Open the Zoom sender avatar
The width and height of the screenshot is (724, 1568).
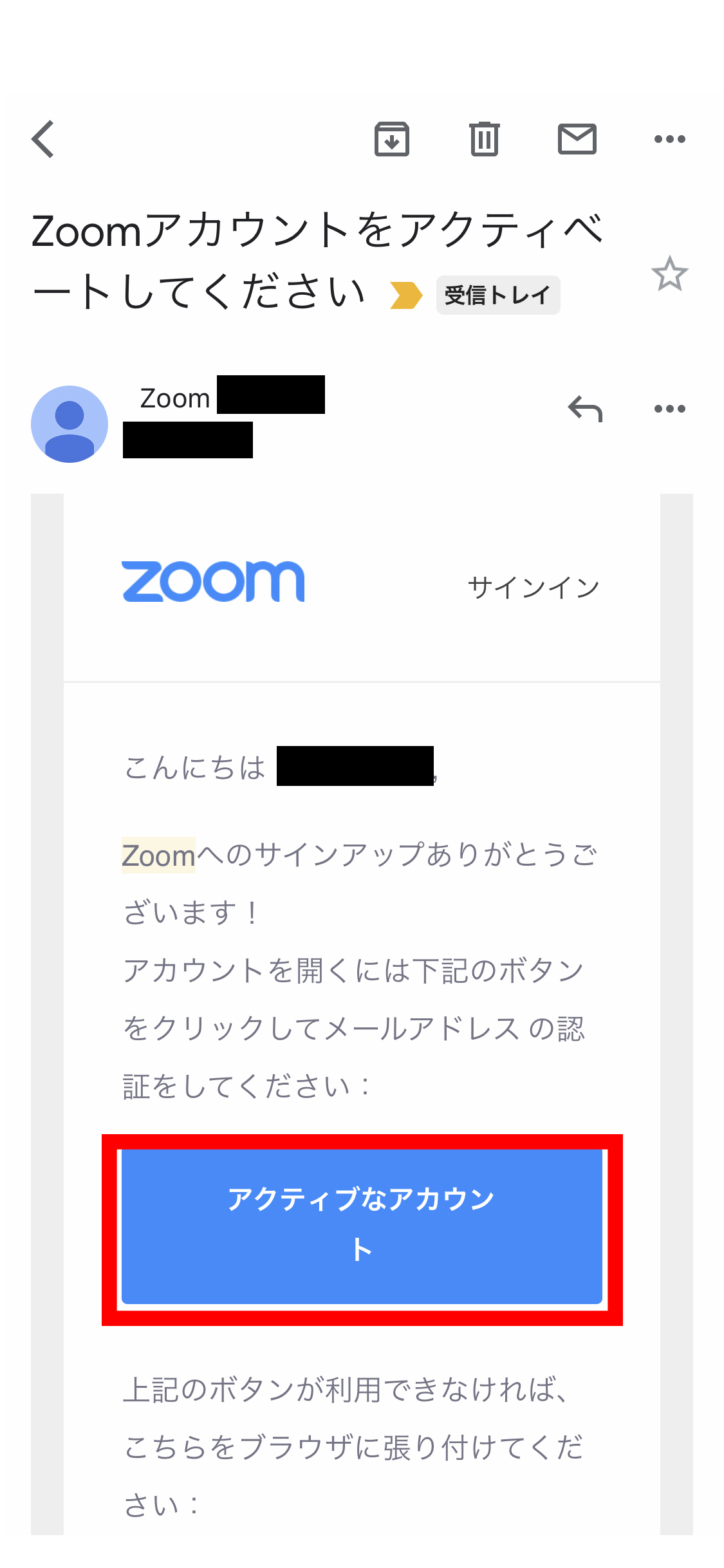(x=70, y=424)
